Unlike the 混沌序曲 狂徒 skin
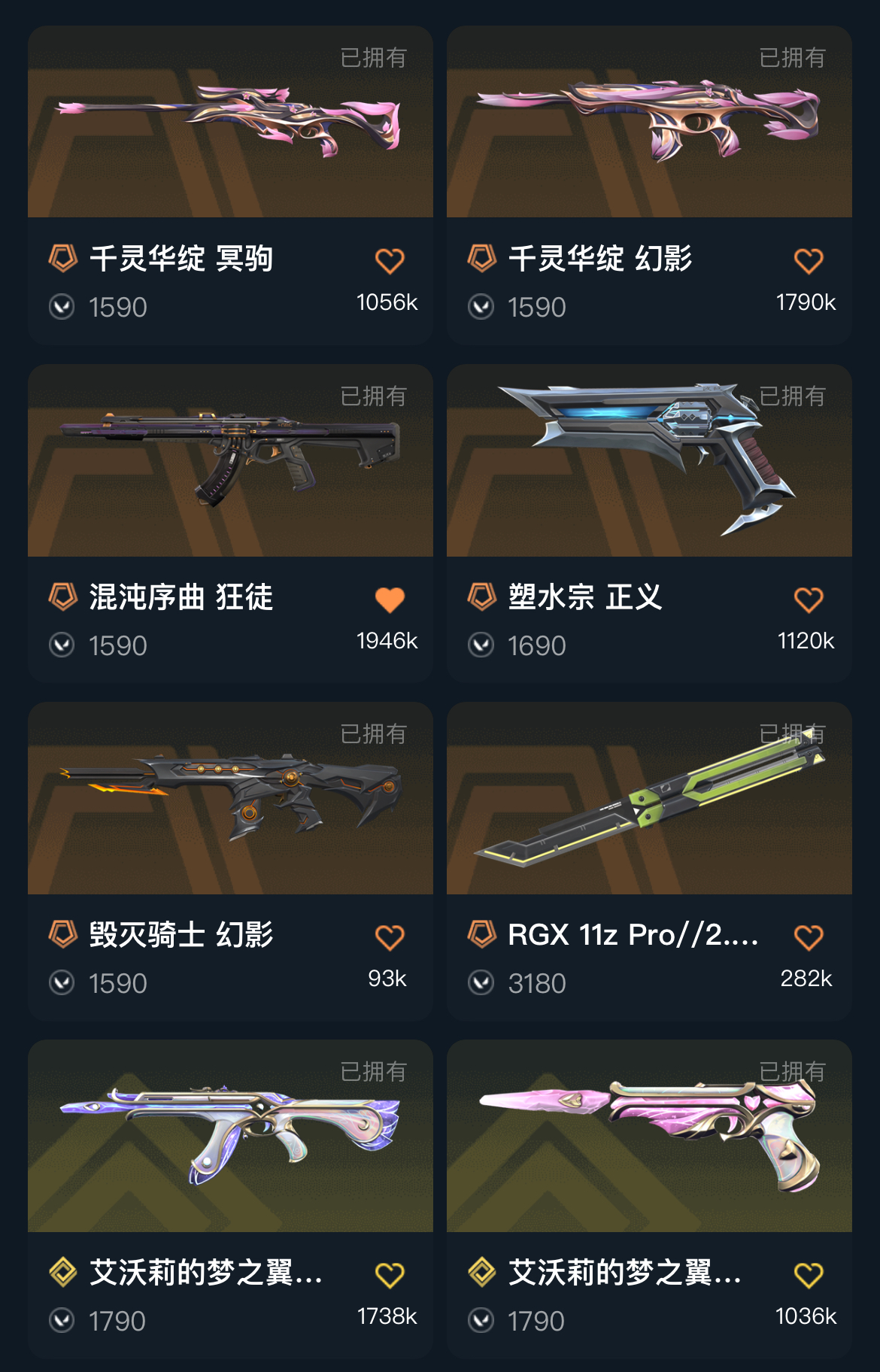Viewport: 880px width, 1372px height. pyautogui.click(x=390, y=599)
